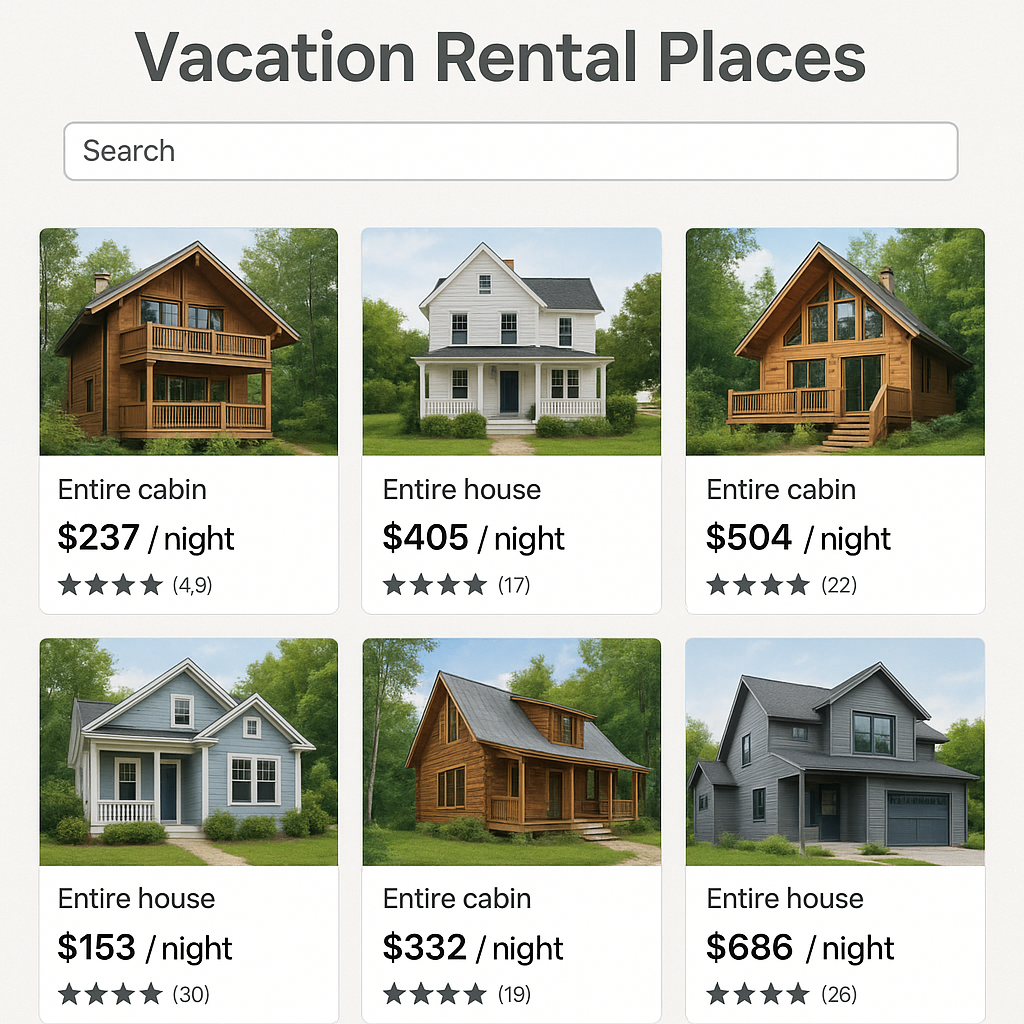
Task: Tap the Search field
Action: coord(510,151)
